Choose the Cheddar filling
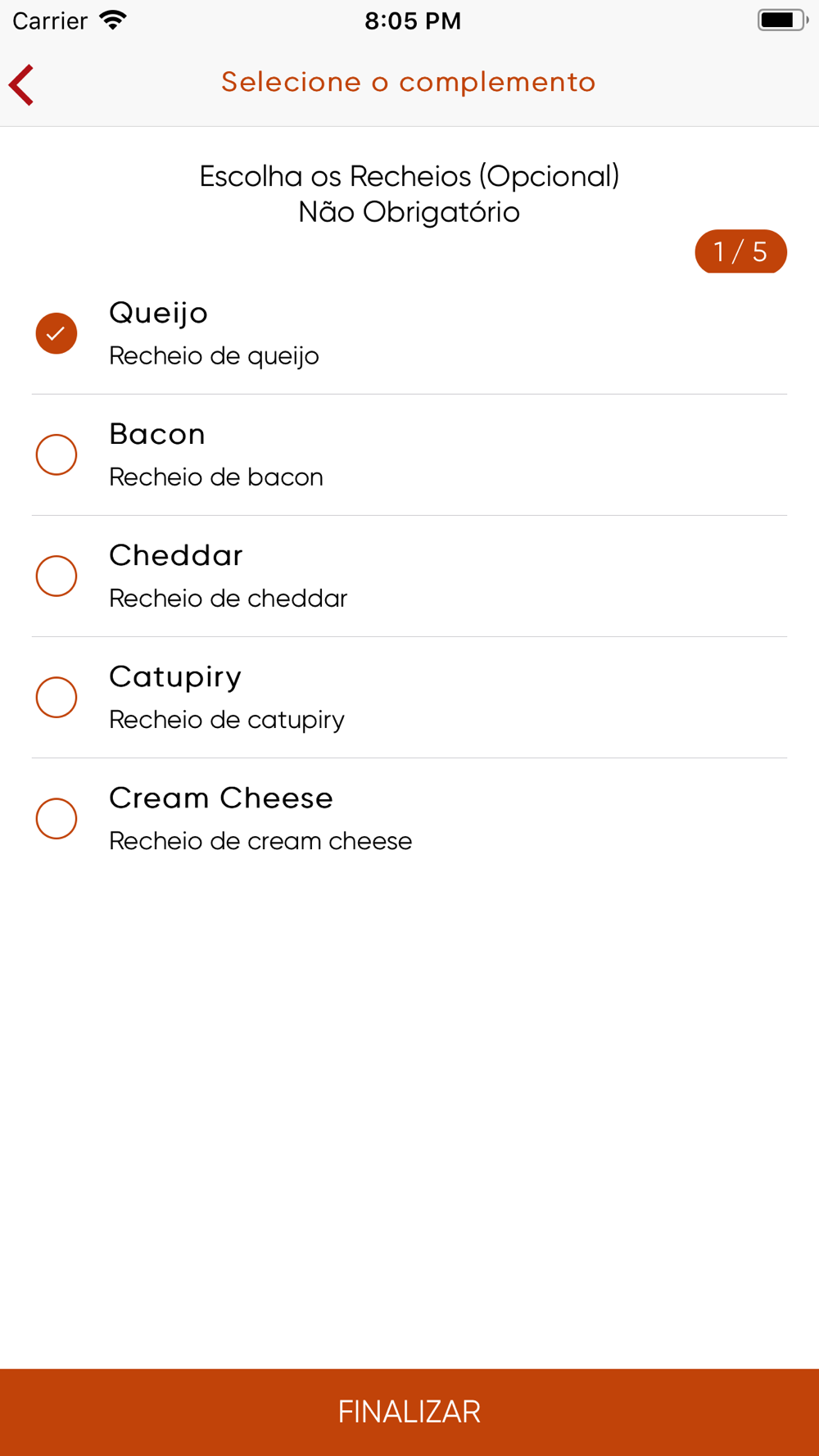Image resolution: width=819 pixels, height=1456 pixels. point(57,576)
